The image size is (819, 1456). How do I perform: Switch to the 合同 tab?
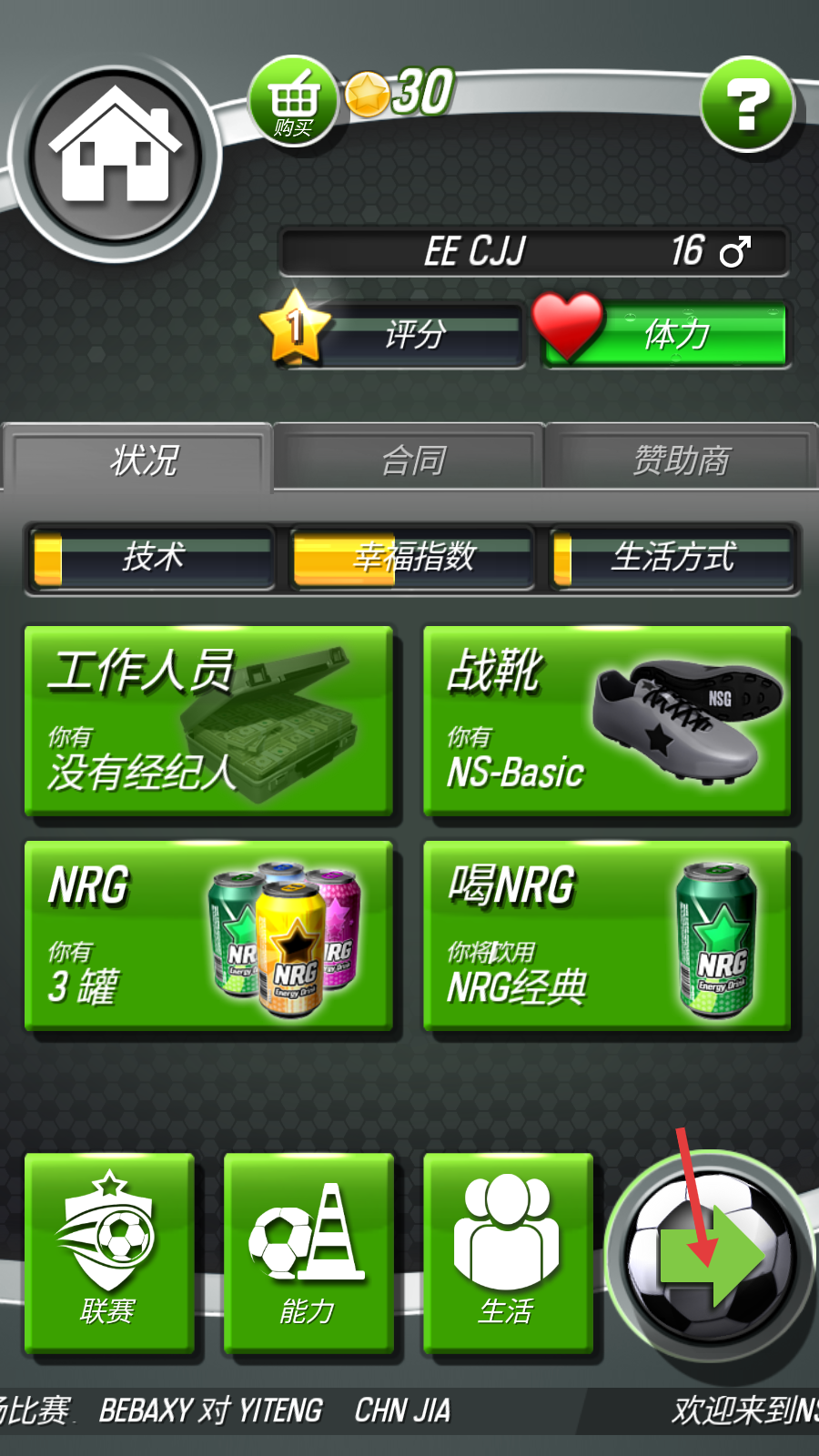(411, 460)
